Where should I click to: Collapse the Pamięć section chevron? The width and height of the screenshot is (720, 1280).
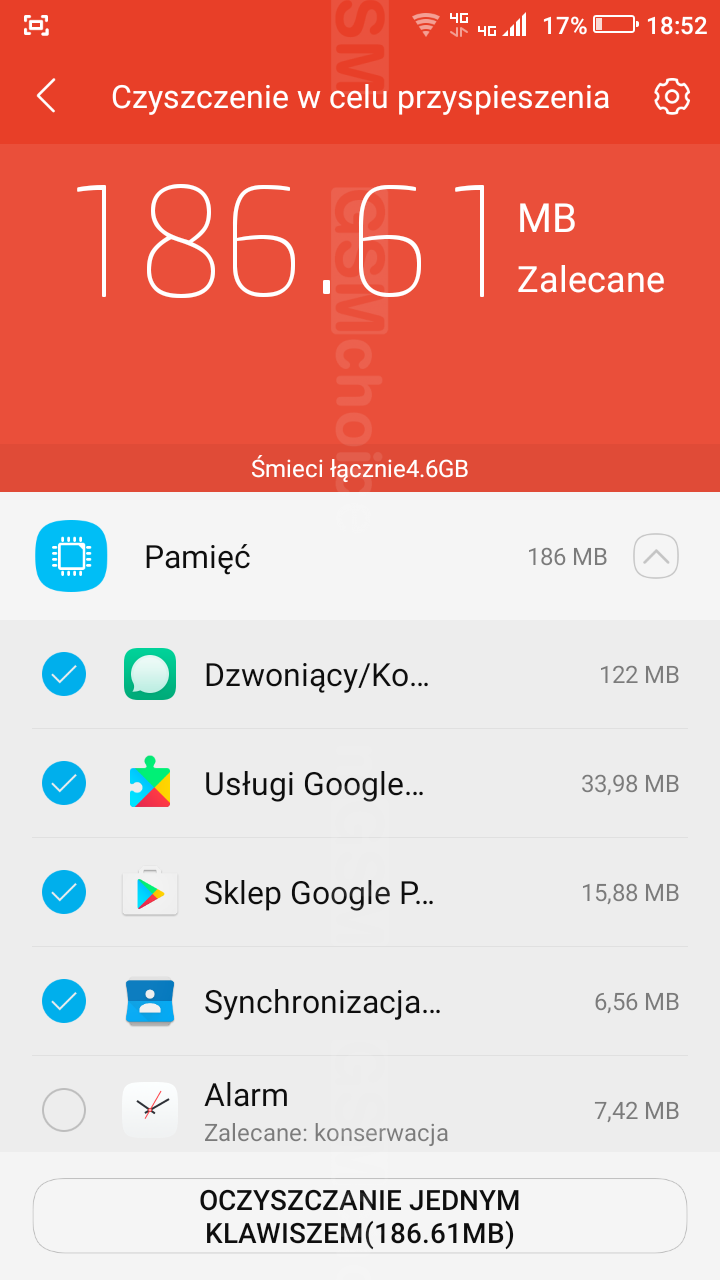coord(656,557)
